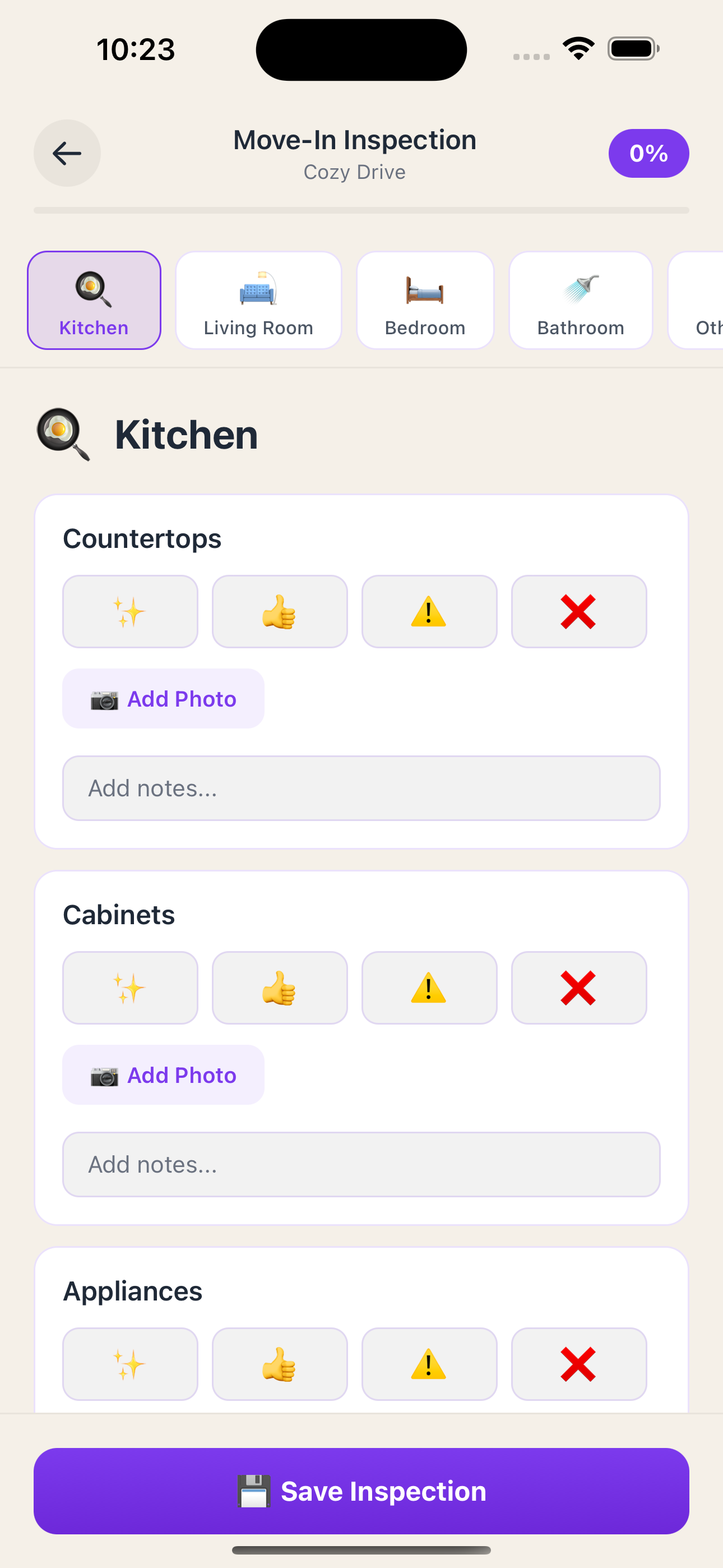
Task: Give Cabinets a thumbs up
Action: (x=279, y=988)
